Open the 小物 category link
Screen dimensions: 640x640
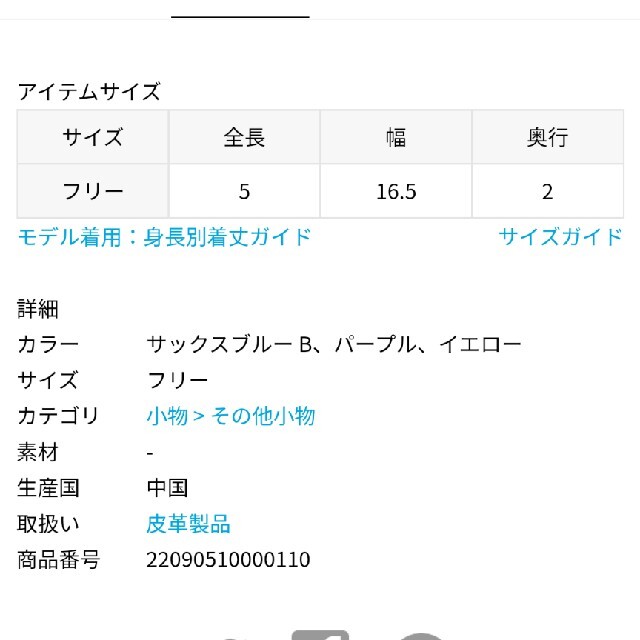[x=167, y=416]
